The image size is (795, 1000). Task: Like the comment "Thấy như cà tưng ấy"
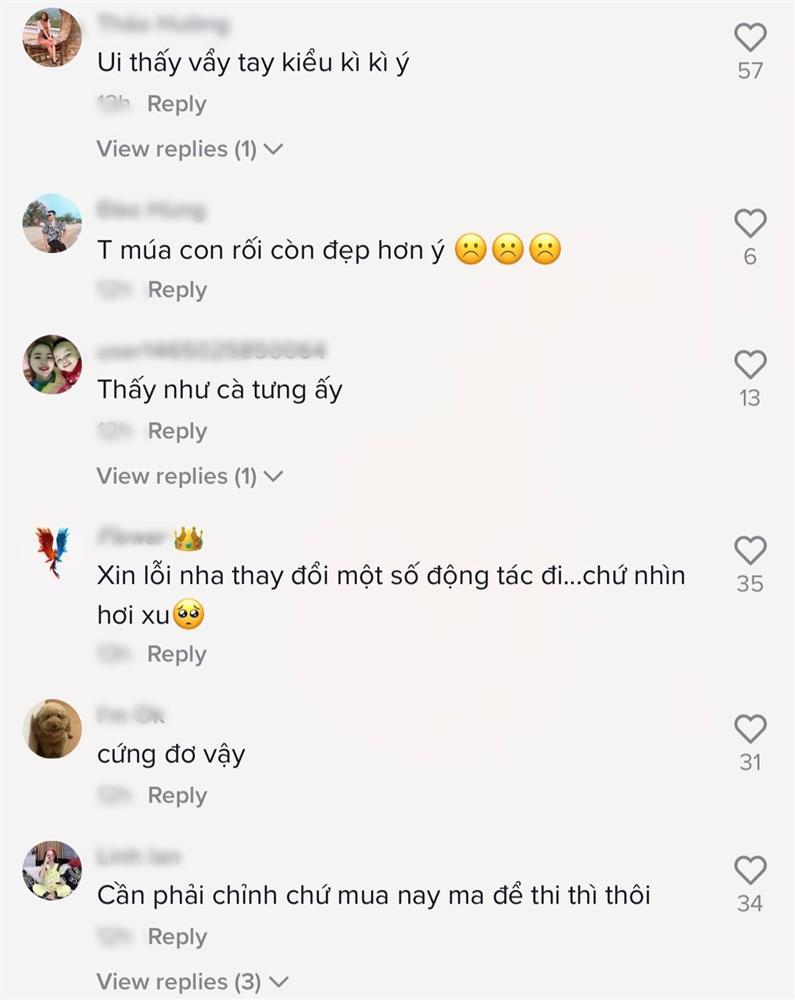(750, 365)
